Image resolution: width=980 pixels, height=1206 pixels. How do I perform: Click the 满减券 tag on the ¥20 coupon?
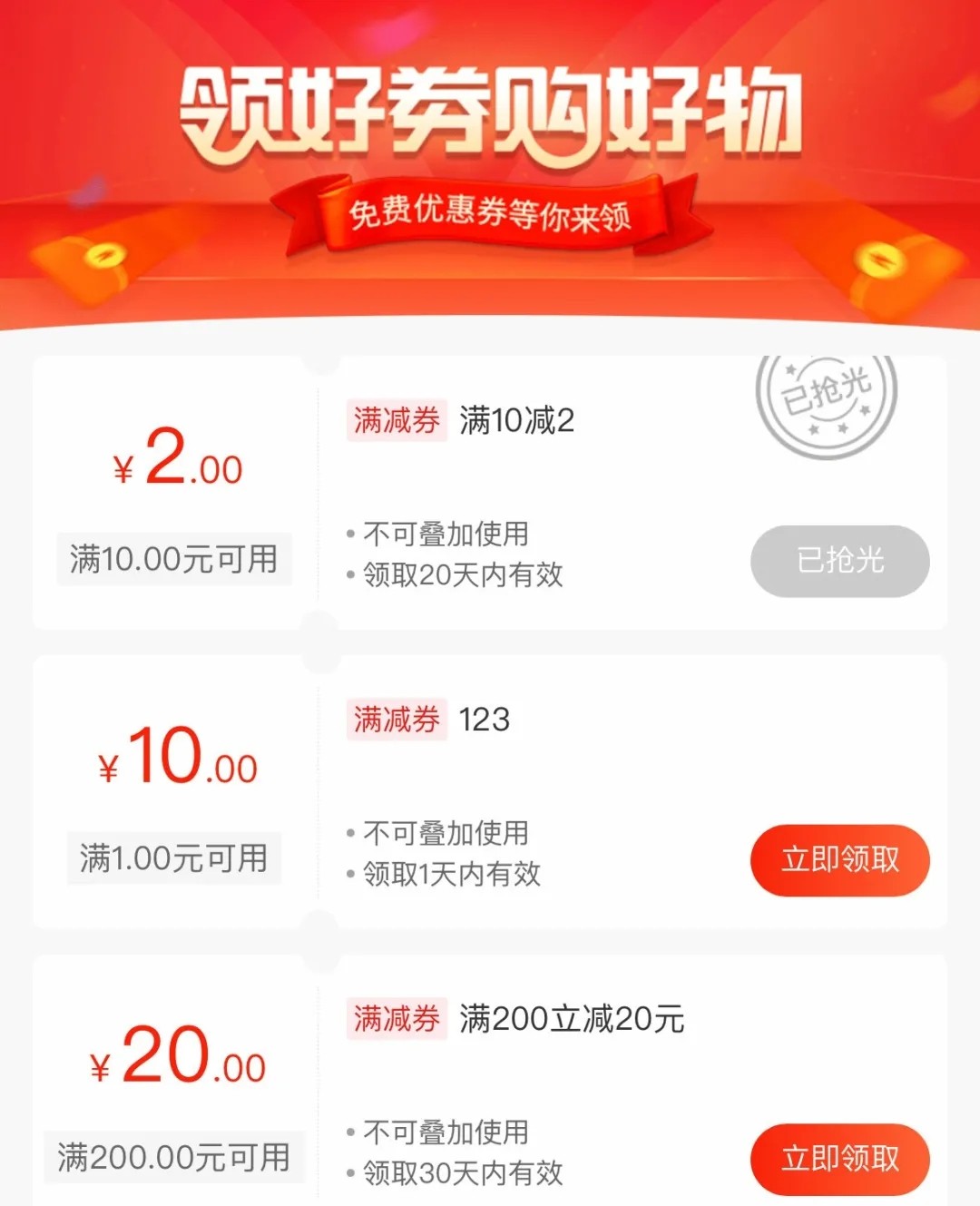(397, 1020)
